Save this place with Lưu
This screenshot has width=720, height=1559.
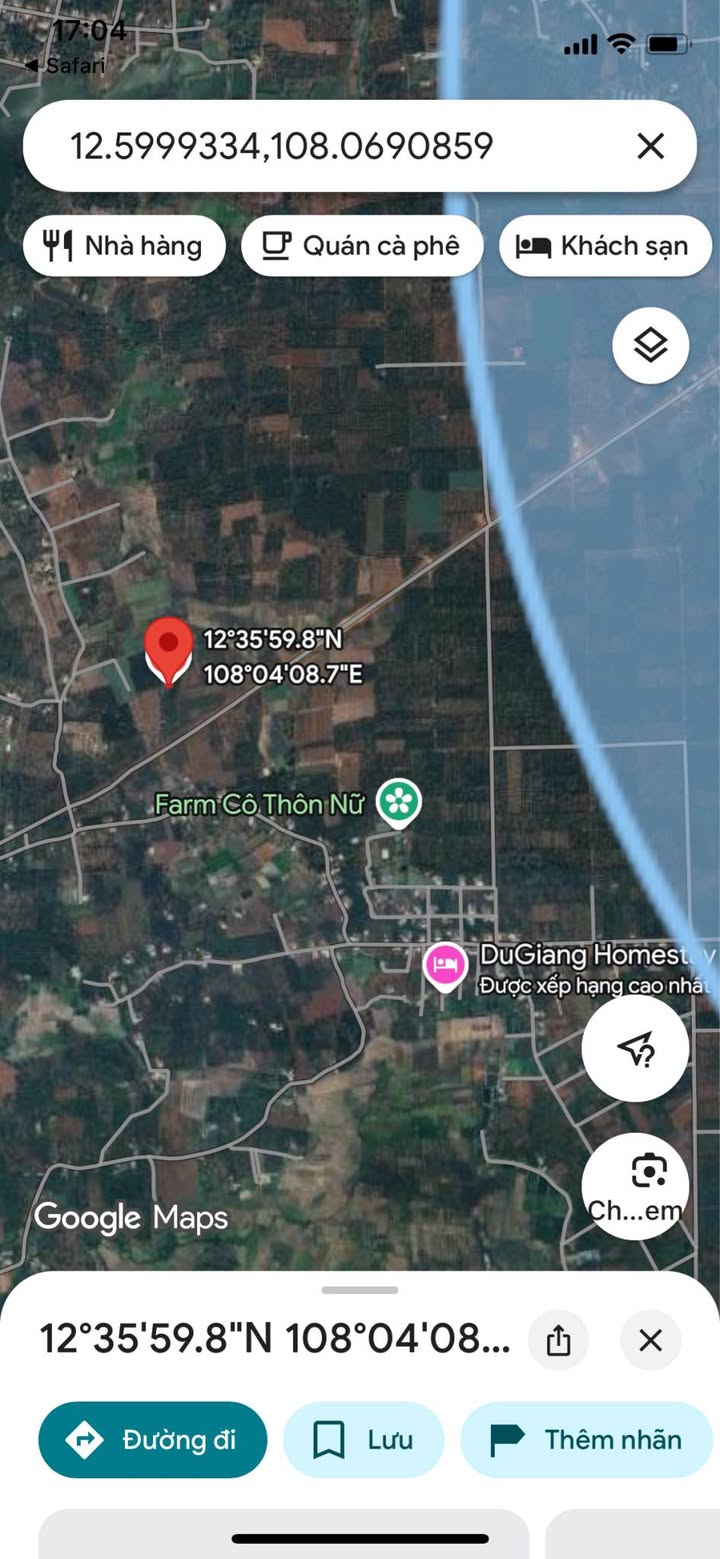tap(363, 1440)
